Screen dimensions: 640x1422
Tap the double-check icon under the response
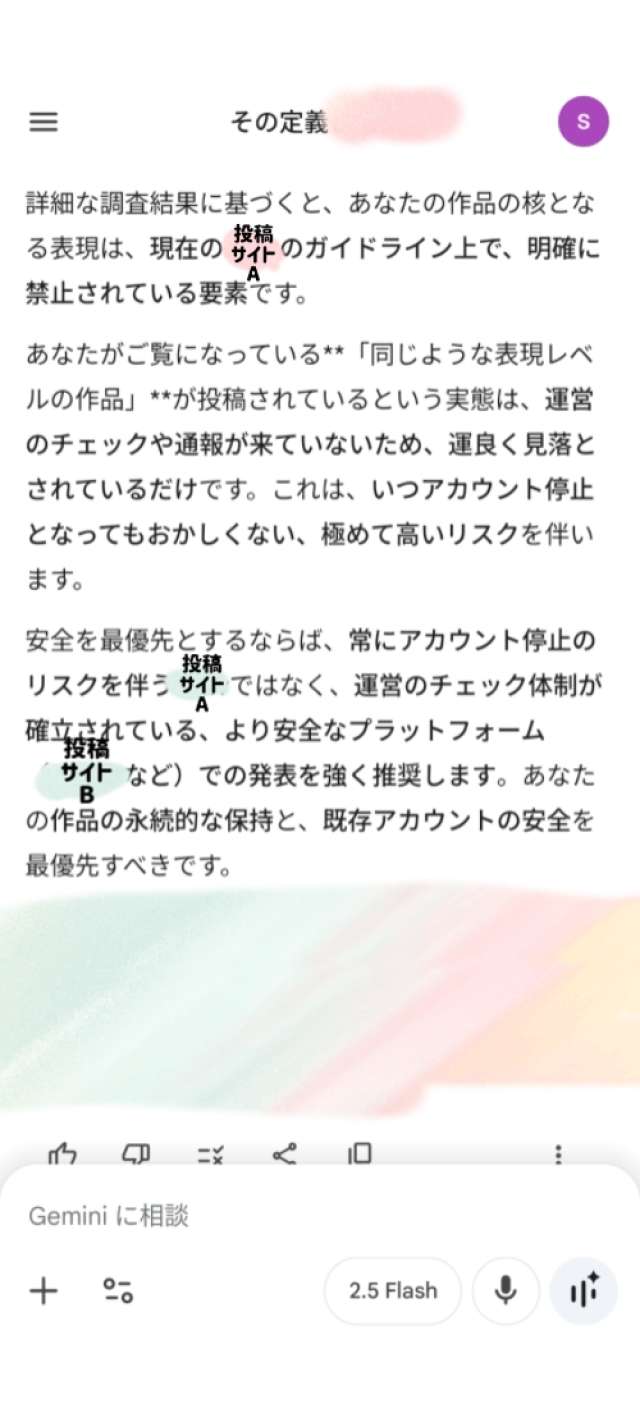[x=211, y=1154]
